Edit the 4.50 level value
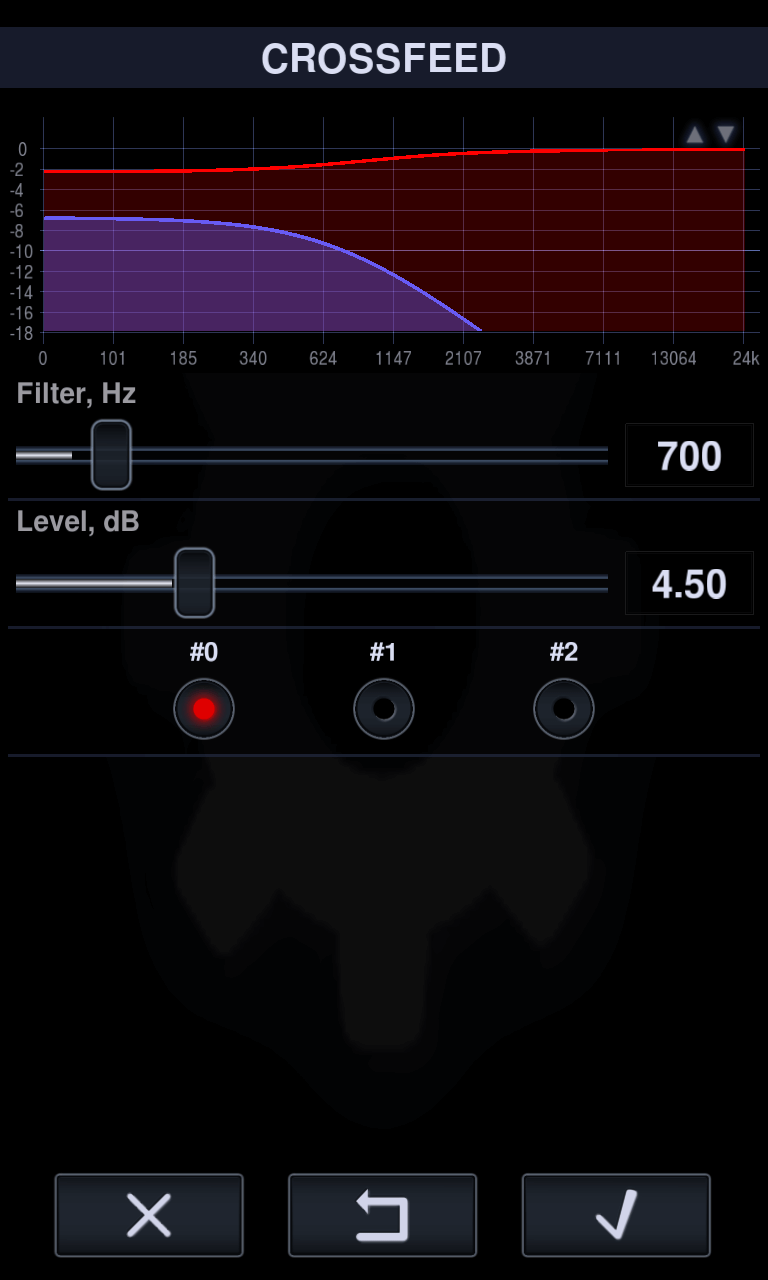Viewport: 768px width, 1280px height. (x=689, y=584)
